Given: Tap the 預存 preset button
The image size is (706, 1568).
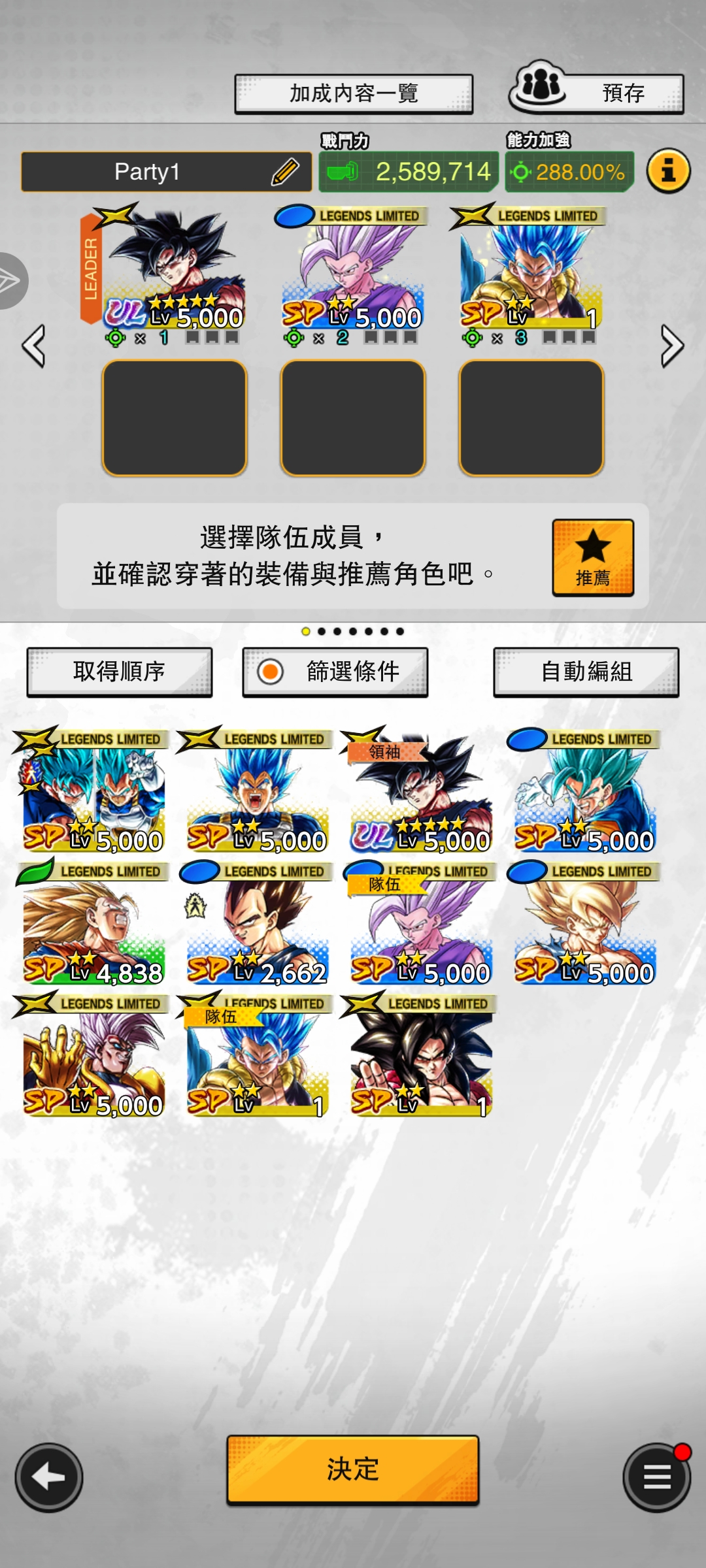Looking at the screenshot, I should (x=596, y=91).
